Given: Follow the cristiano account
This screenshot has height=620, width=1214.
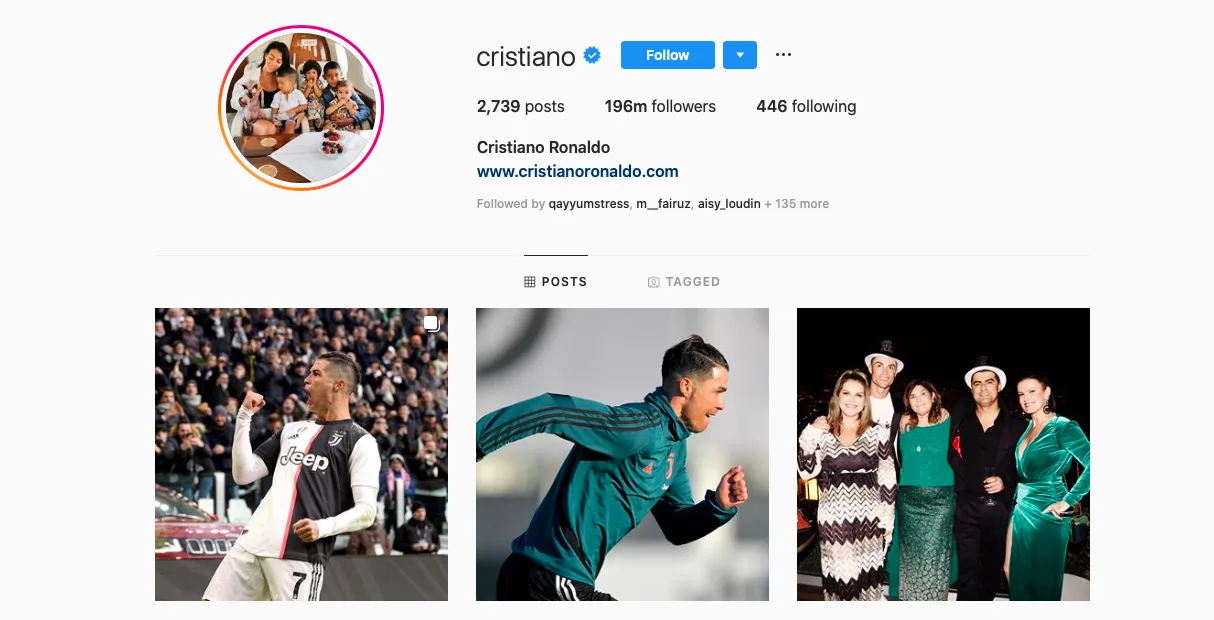Looking at the screenshot, I should [x=667, y=55].
